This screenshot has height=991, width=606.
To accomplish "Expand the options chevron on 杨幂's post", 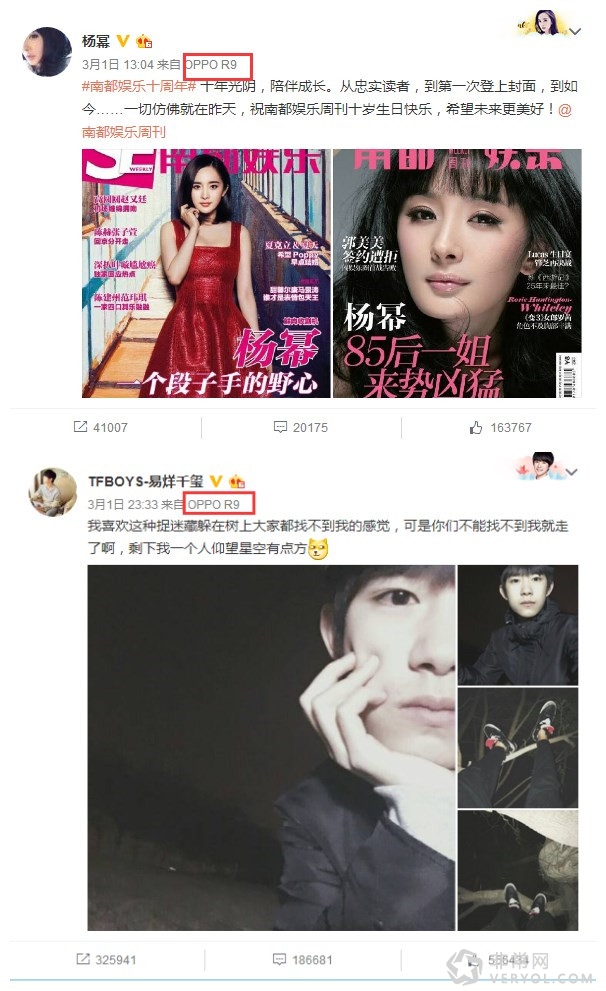I will [576, 30].
